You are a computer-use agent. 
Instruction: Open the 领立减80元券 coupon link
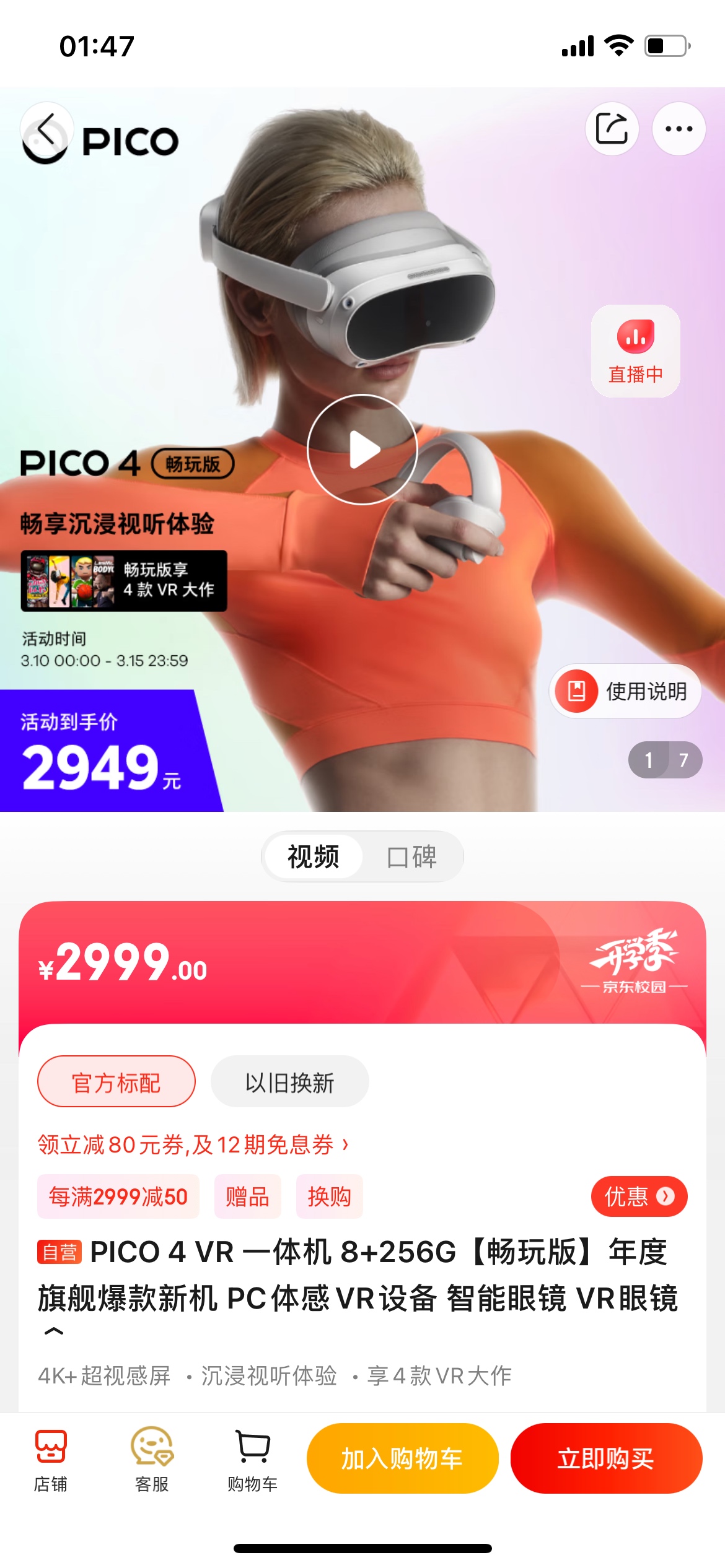(192, 1144)
